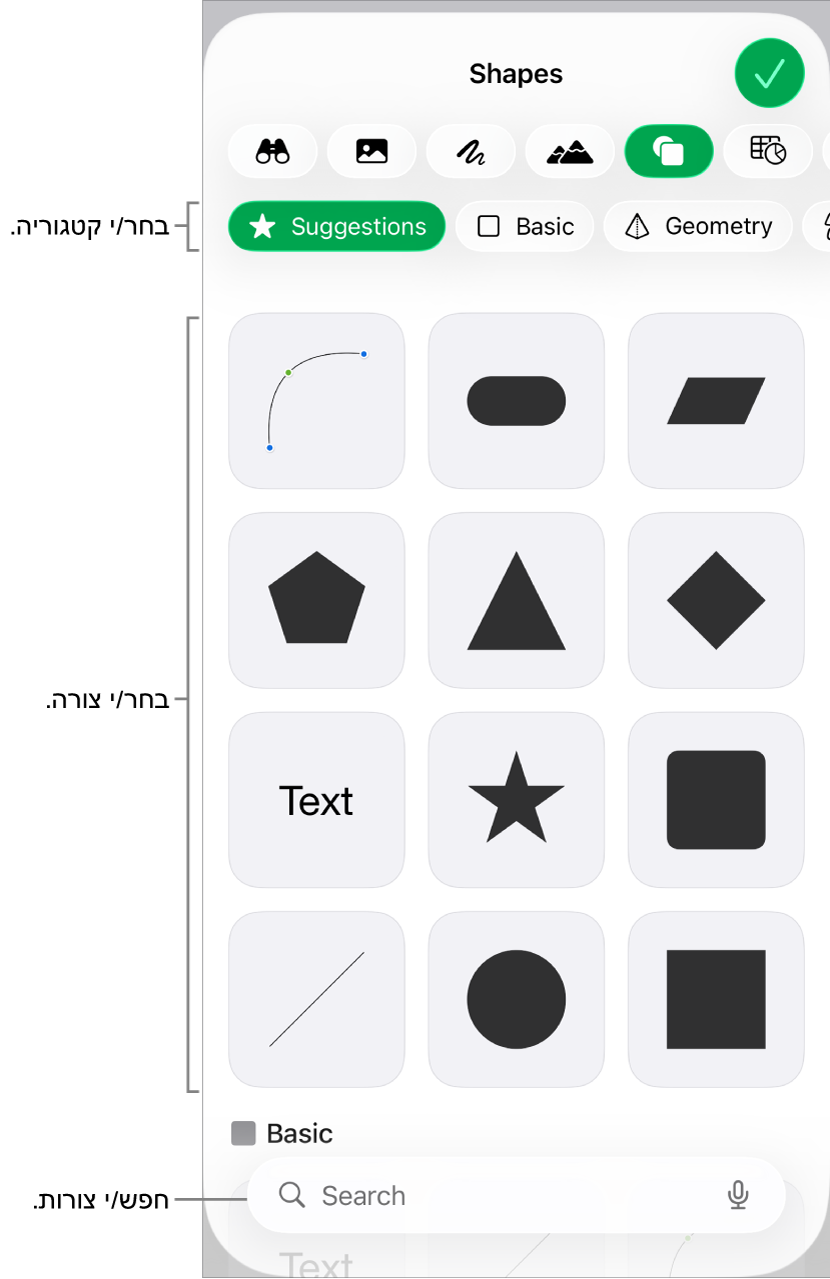Open the drawing scribble tab

470,151
